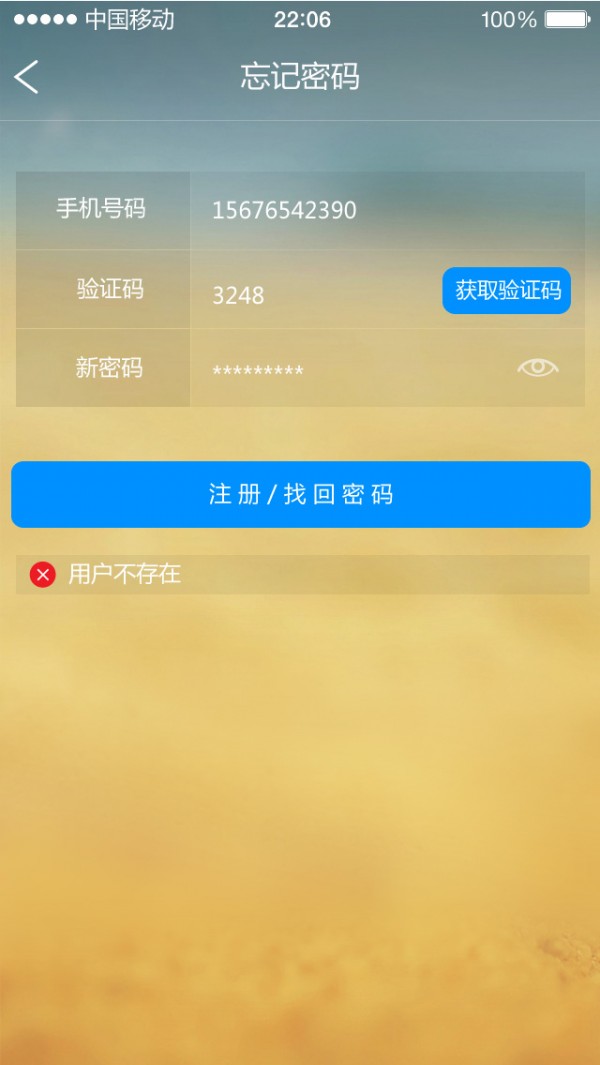
Task: Edit the 验证码 field showing 3248
Action: 310,294
